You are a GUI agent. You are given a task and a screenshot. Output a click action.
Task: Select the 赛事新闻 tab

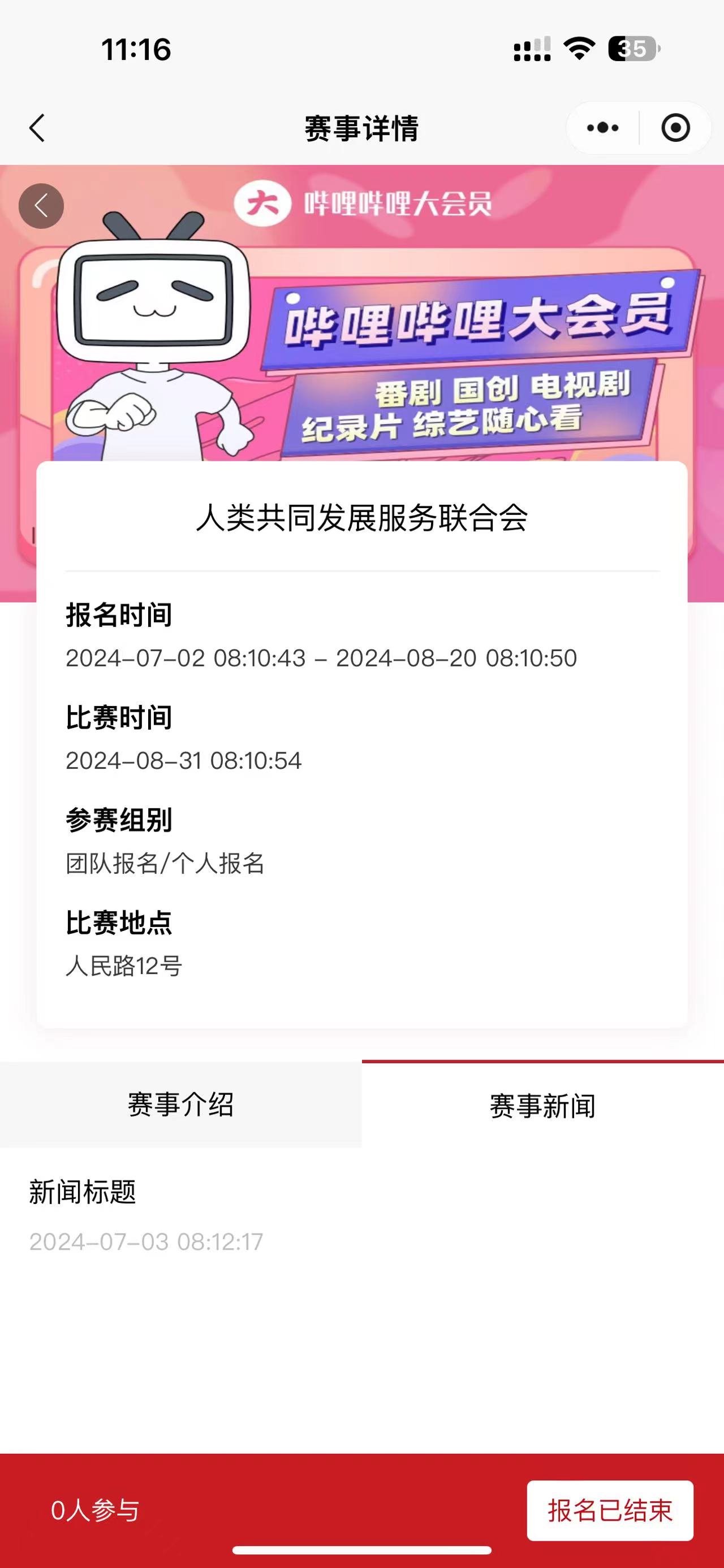542,1105
